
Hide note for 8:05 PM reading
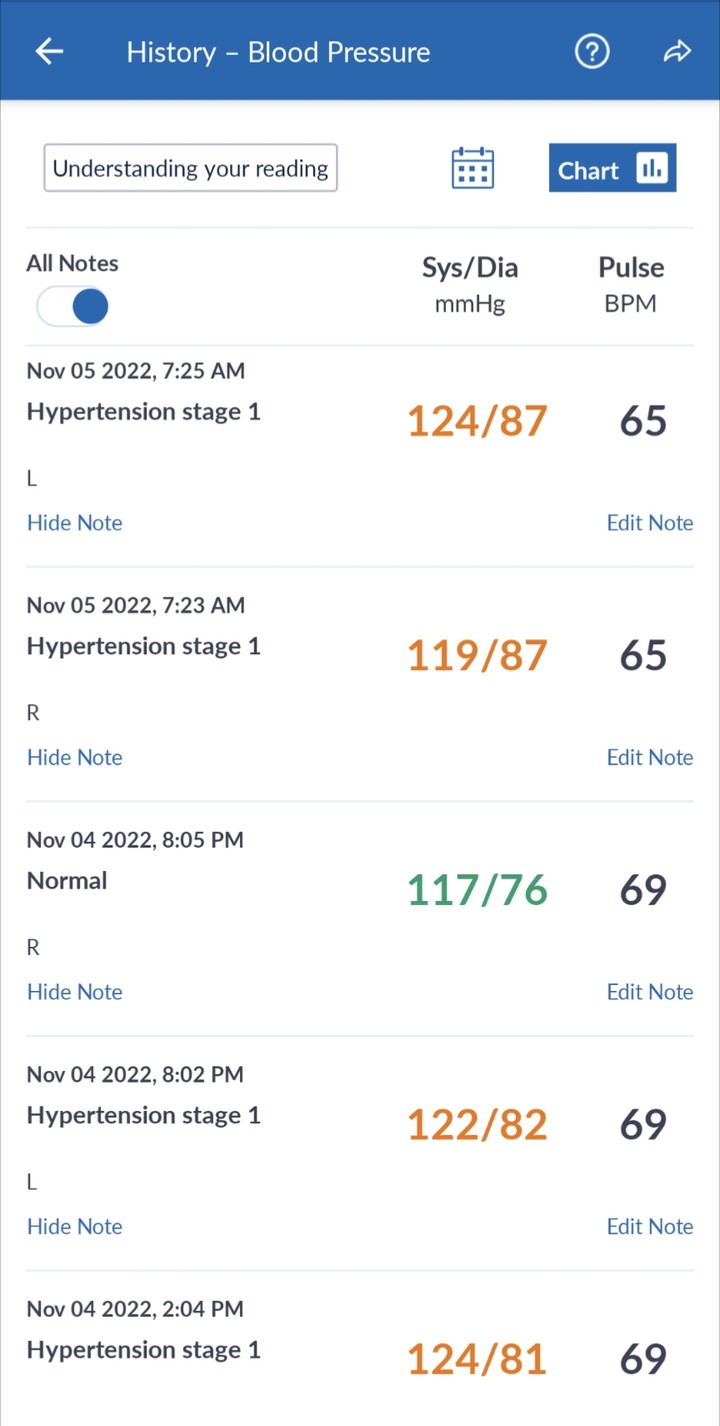pos(75,992)
